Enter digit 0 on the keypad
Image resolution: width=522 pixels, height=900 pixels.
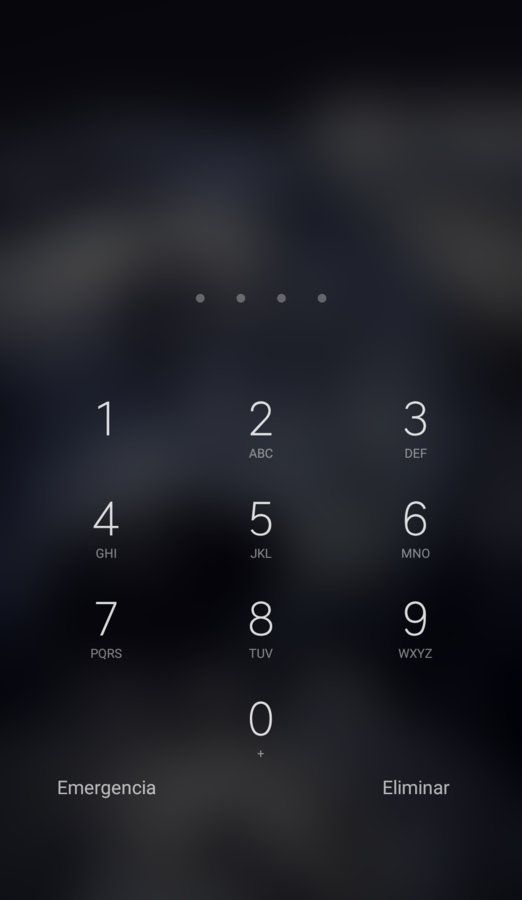[261, 729]
